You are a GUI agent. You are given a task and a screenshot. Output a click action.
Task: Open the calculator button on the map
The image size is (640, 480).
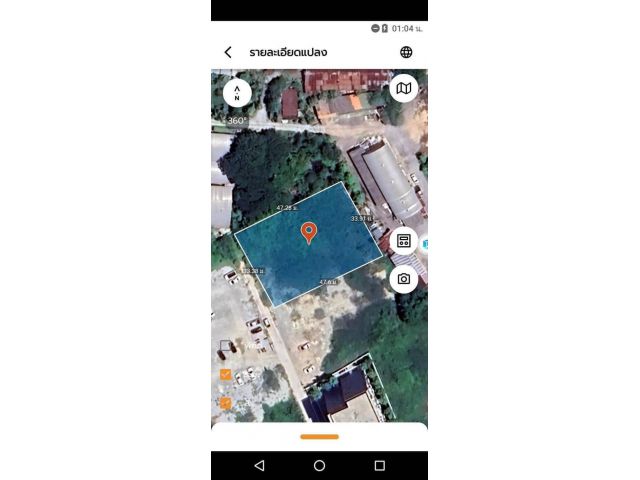pyautogui.click(x=403, y=241)
